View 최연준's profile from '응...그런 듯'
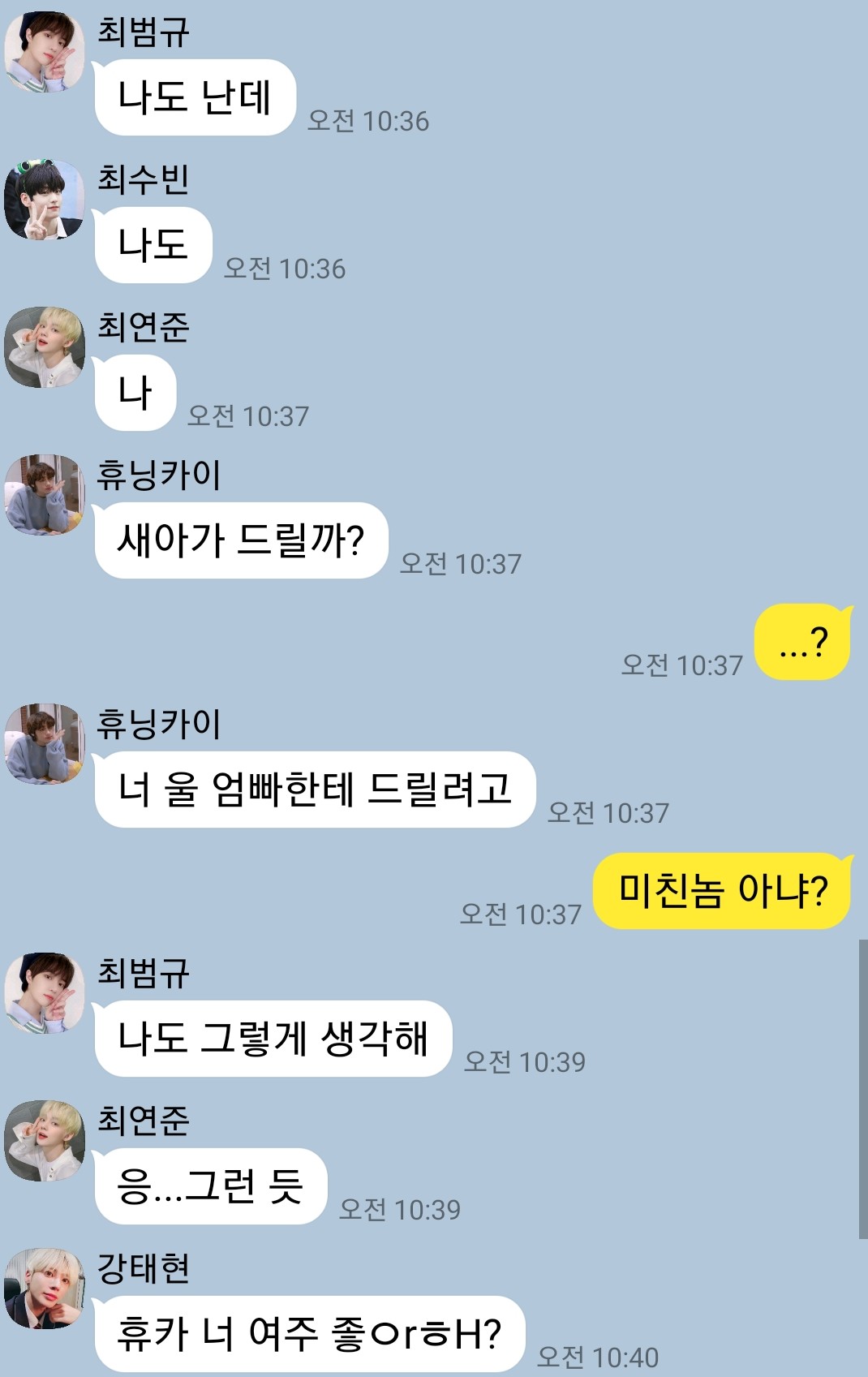 [x=45, y=1140]
